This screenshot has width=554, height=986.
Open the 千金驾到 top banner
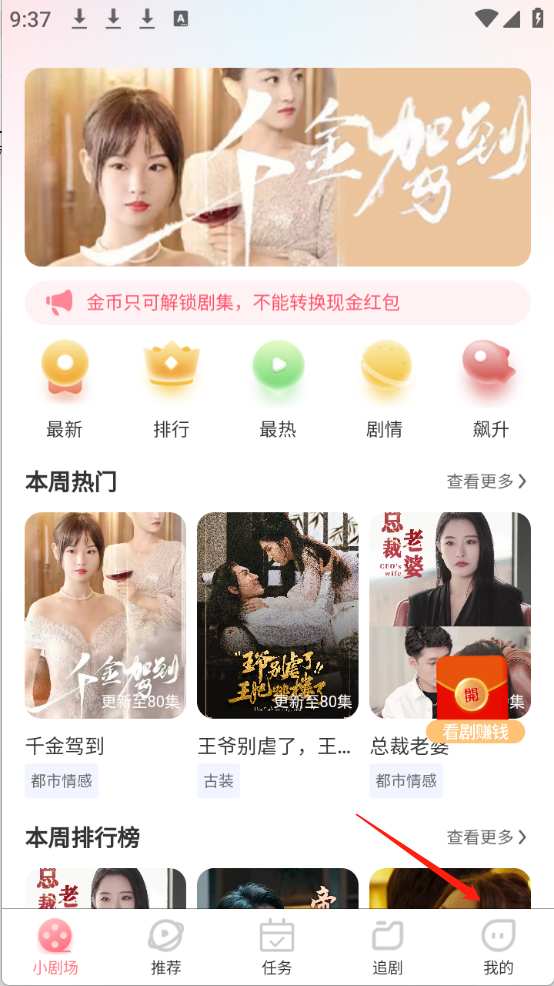(x=277, y=167)
